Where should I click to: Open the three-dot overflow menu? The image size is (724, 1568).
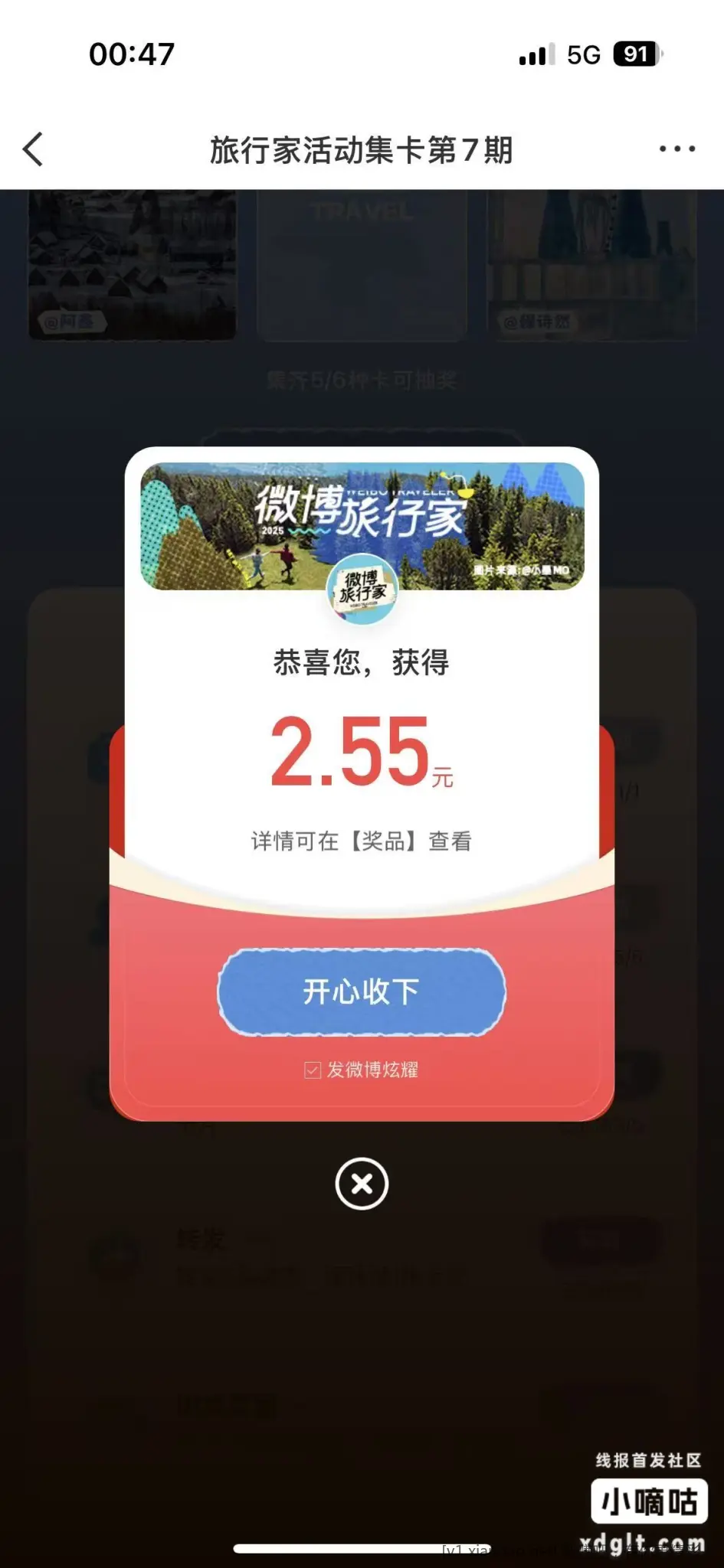click(677, 149)
